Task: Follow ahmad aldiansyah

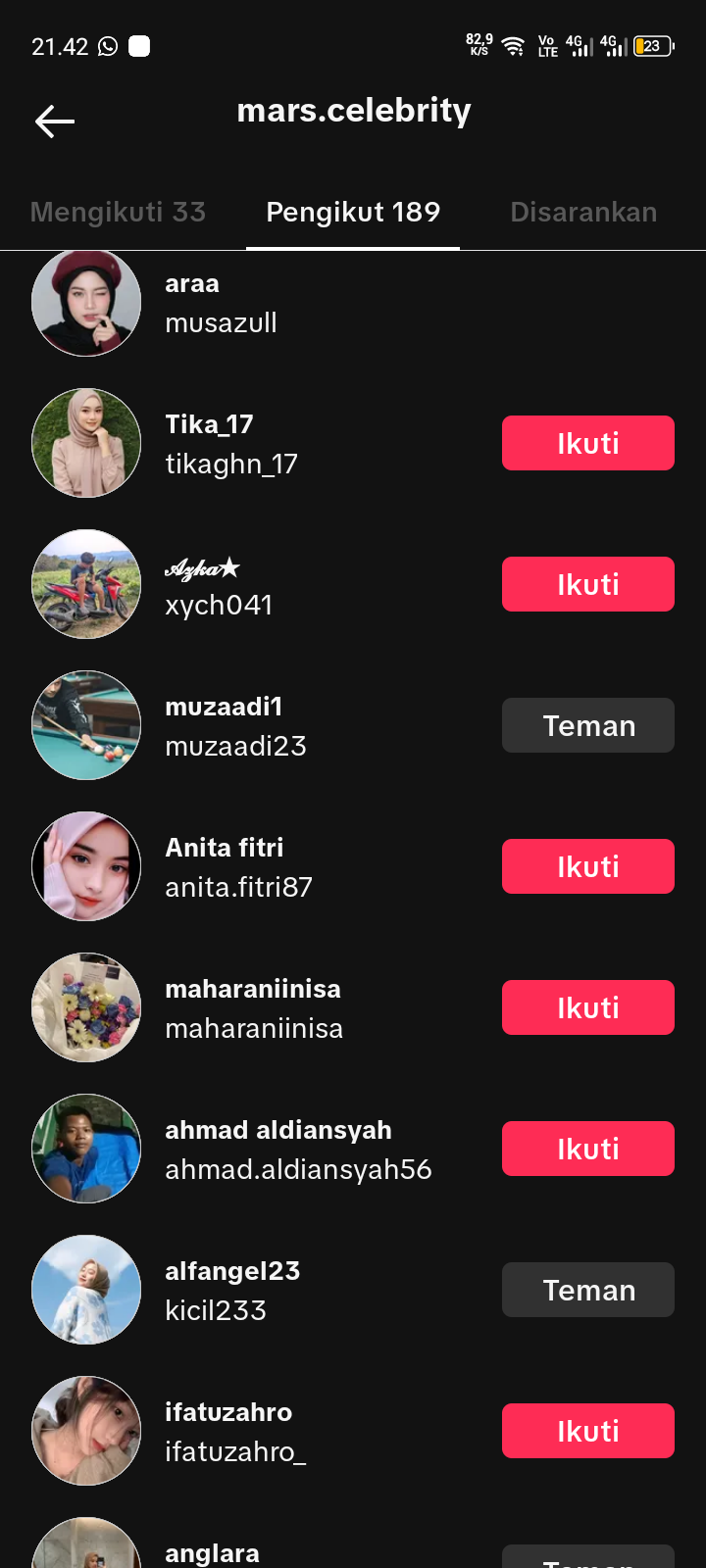Action: coord(588,1149)
